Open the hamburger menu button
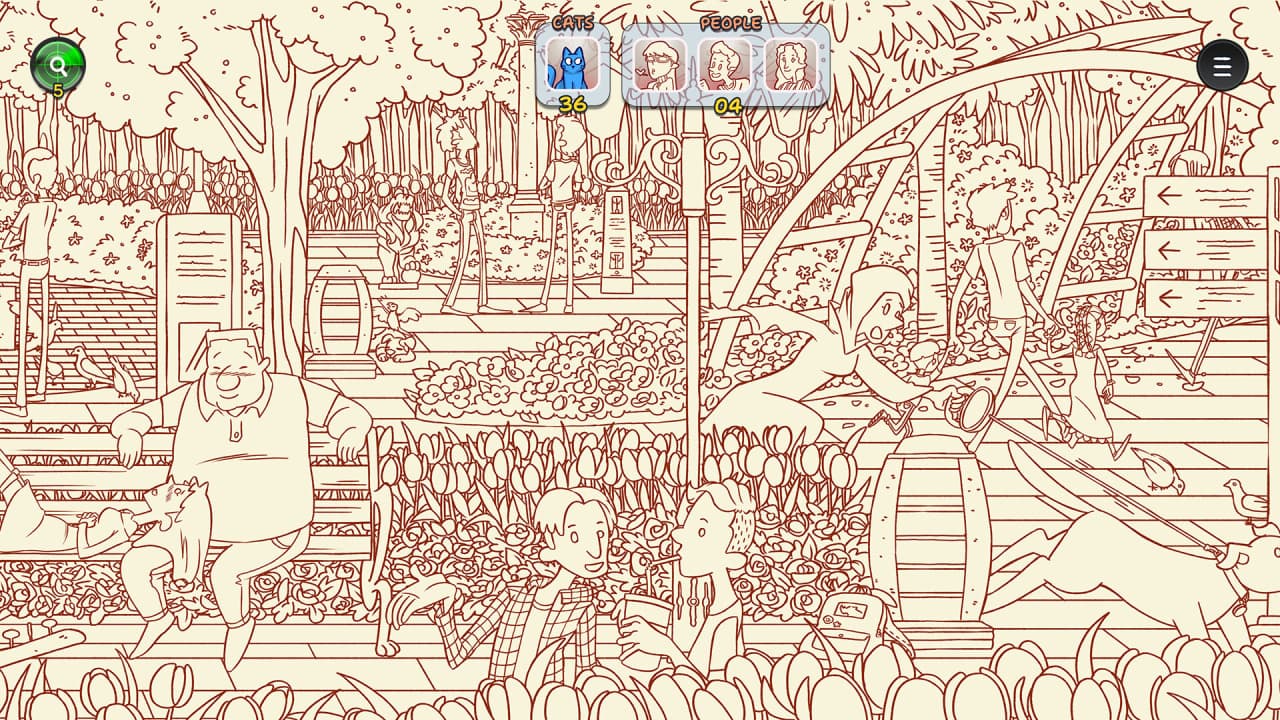Screen dimensions: 1280x720 point(1222,66)
